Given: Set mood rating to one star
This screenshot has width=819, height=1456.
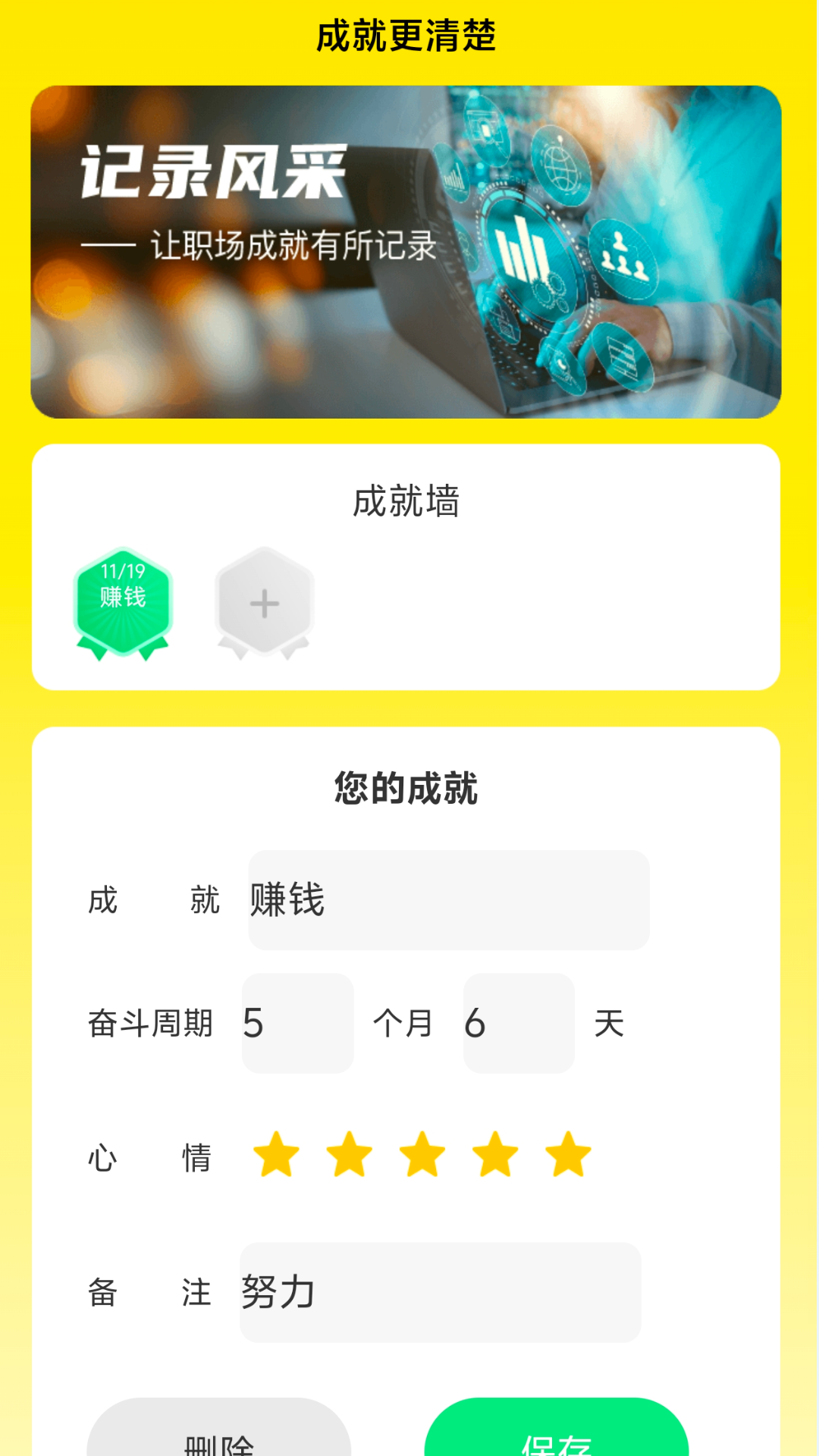Looking at the screenshot, I should coord(277,1155).
